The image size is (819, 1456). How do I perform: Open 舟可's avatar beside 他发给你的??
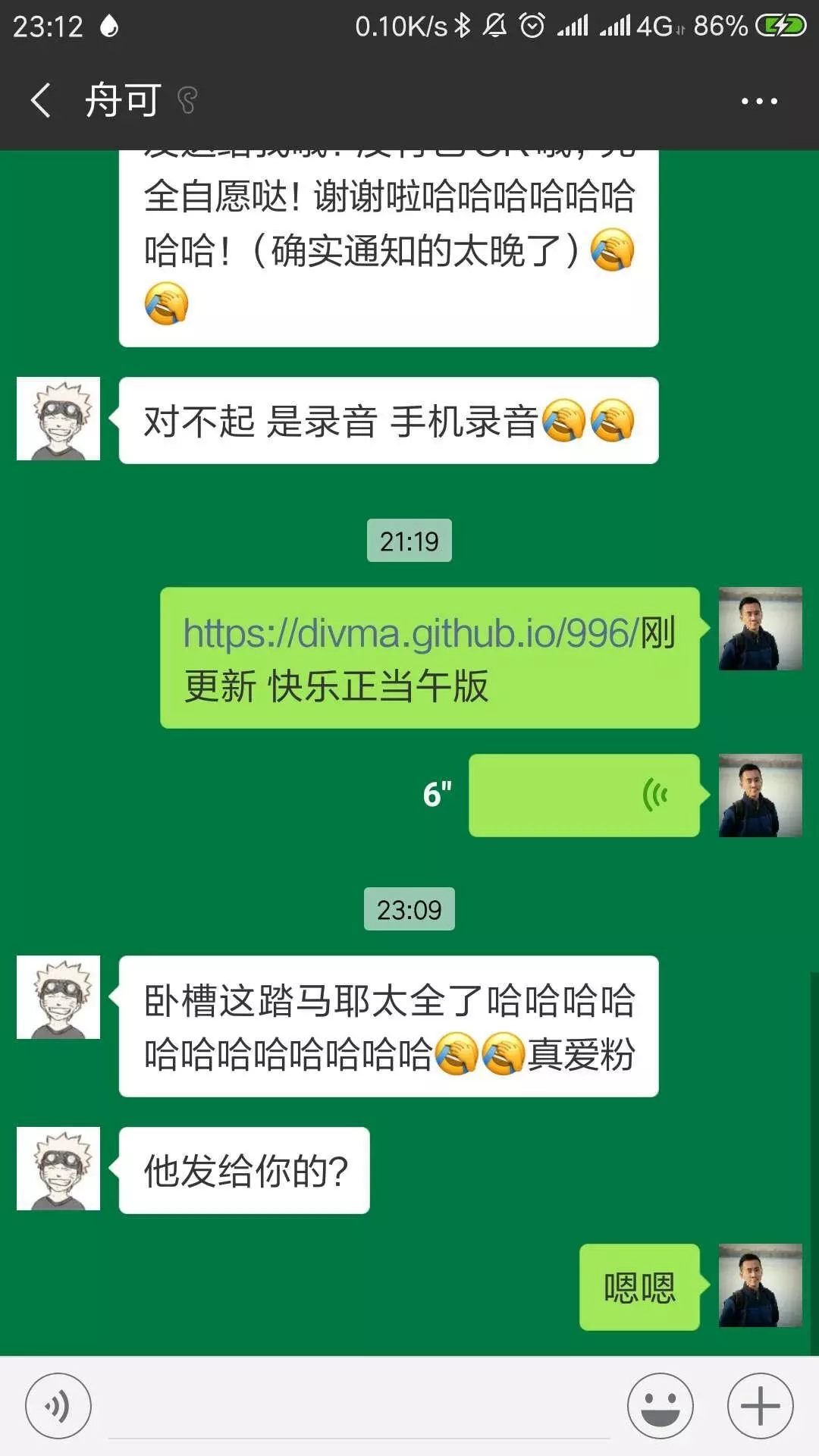58,1169
